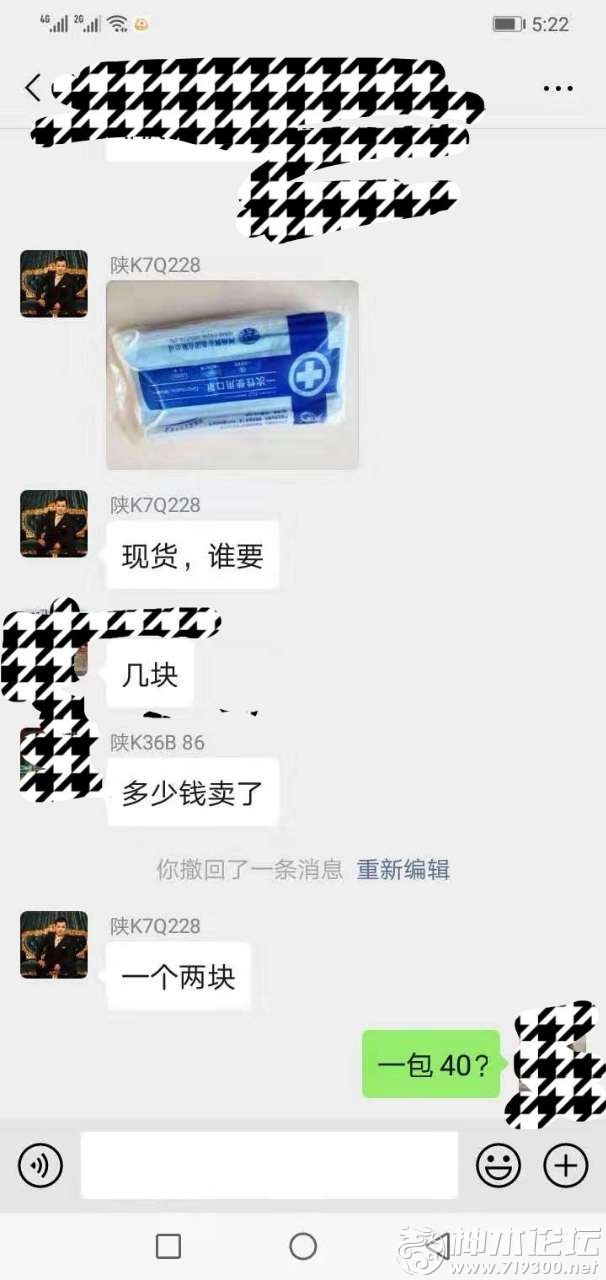
Task: Open the avatar of 陕K7Q228 beside 现货，谁要
Action: pos(54,523)
